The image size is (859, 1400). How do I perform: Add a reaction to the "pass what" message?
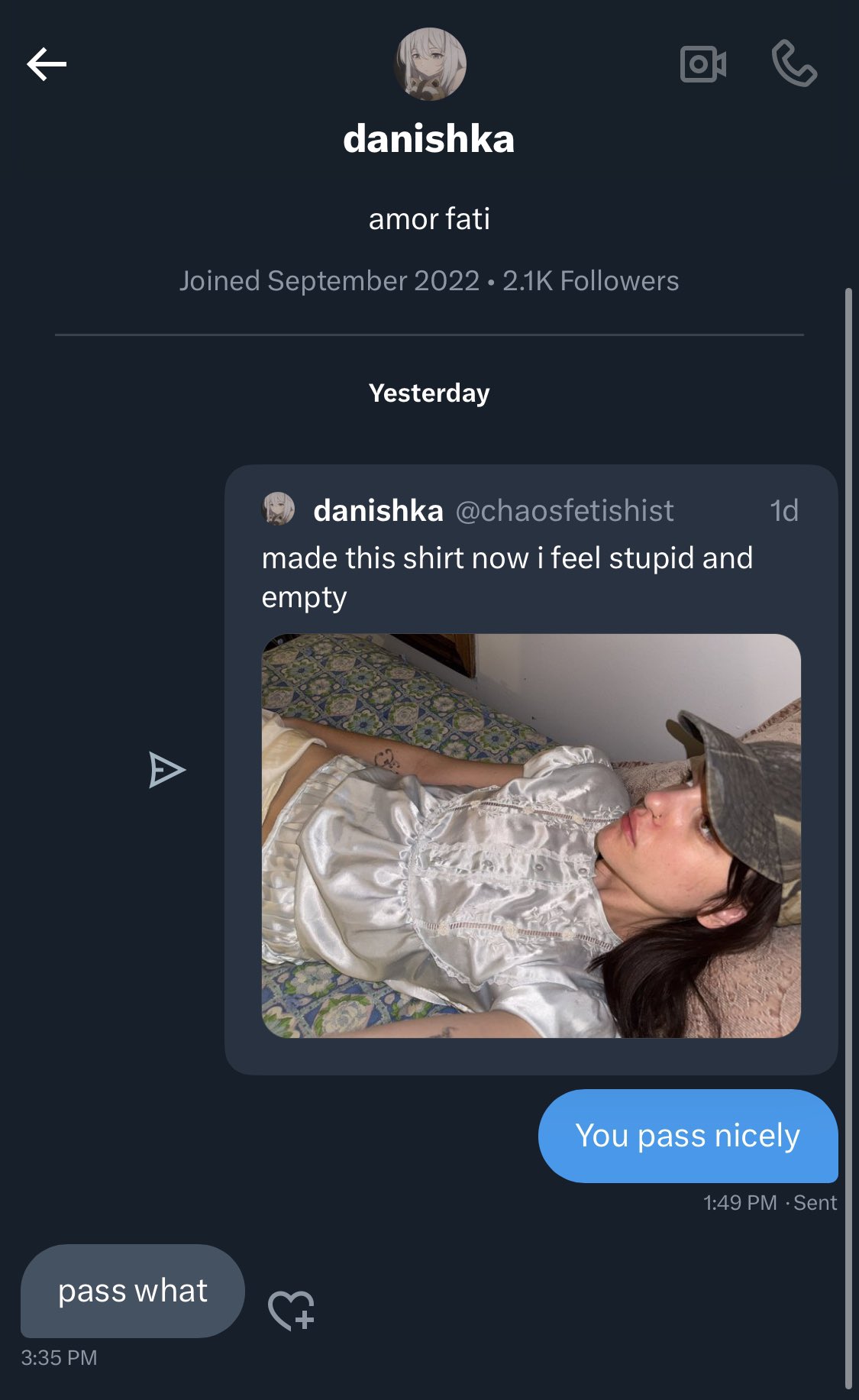point(291,1310)
